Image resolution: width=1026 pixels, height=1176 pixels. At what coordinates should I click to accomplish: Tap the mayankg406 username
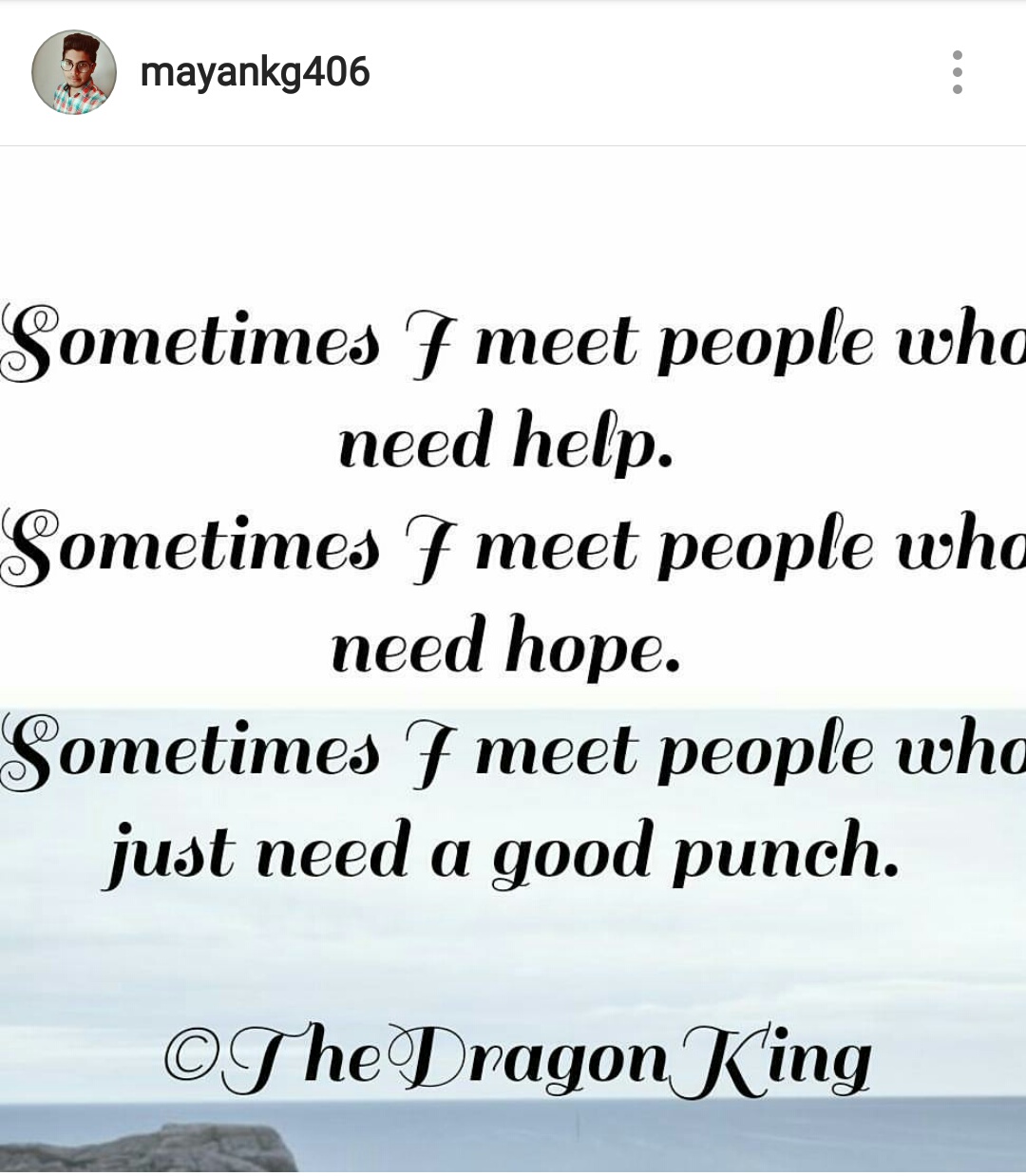pyautogui.click(x=255, y=72)
